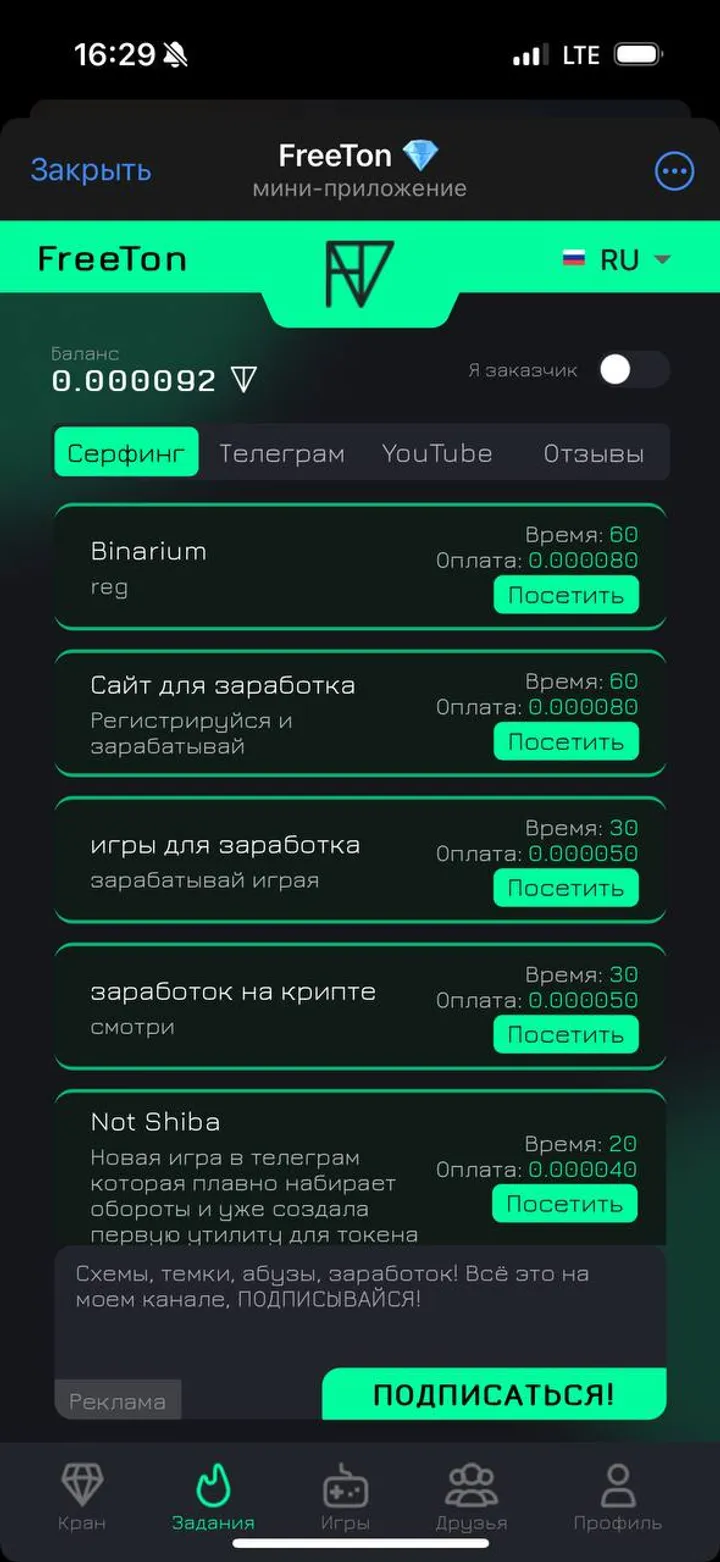Open the RU language dropdown

[x=617, y=260]
